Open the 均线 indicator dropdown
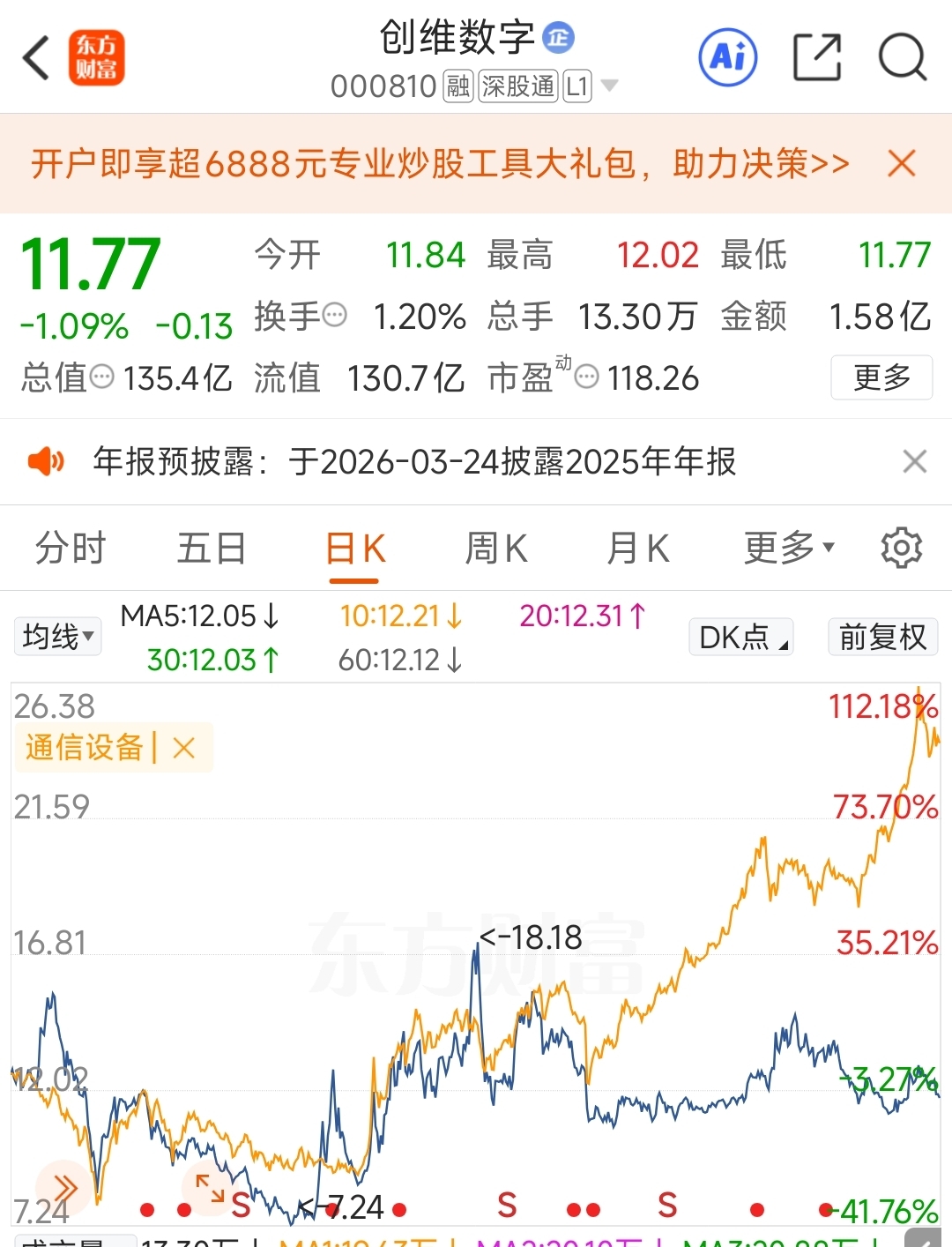Screen dimensions: 952x1247 tap(57, 636)
